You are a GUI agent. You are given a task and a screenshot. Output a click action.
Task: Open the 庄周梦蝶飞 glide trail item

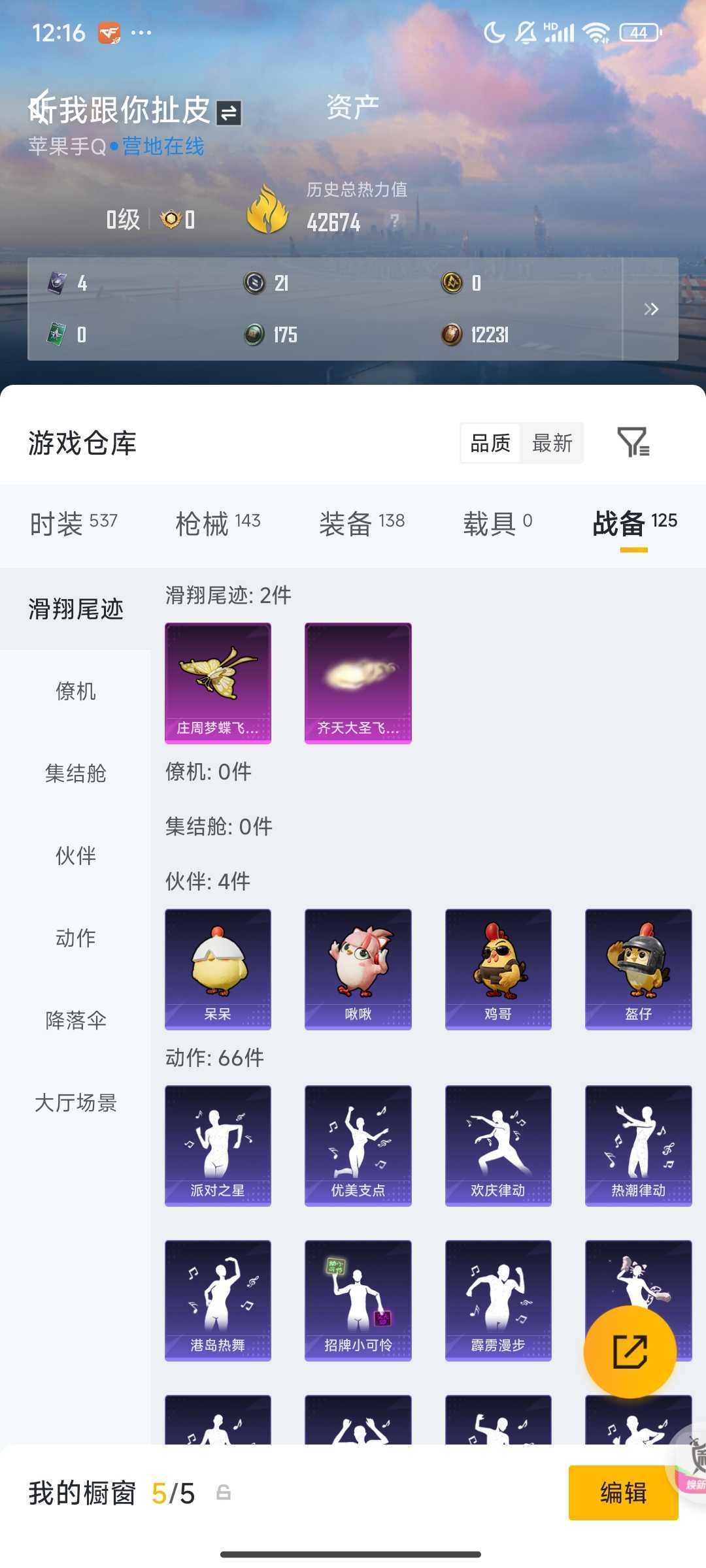pos(218,683)
